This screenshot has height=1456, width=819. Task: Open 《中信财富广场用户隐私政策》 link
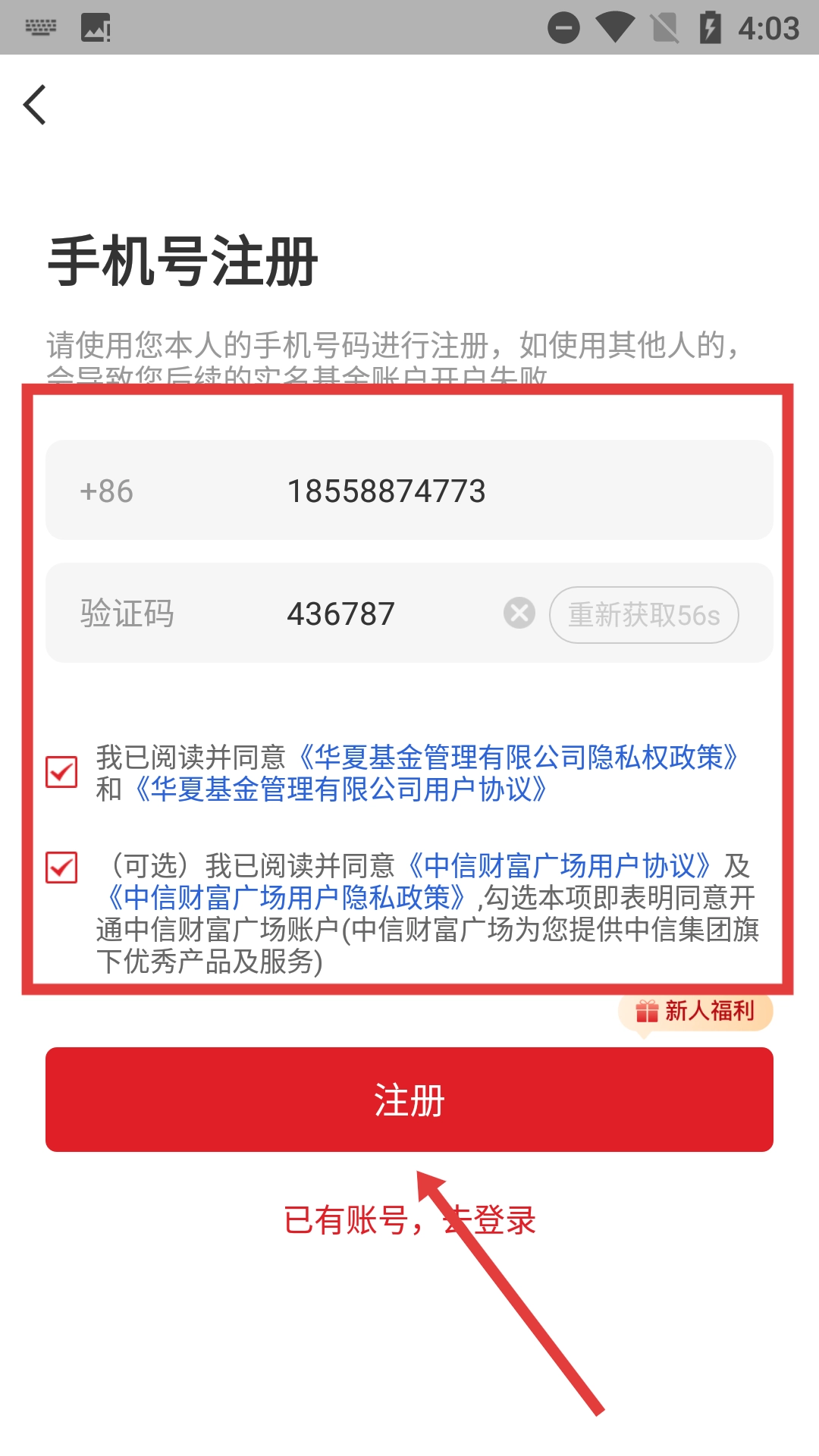(287, 898)
